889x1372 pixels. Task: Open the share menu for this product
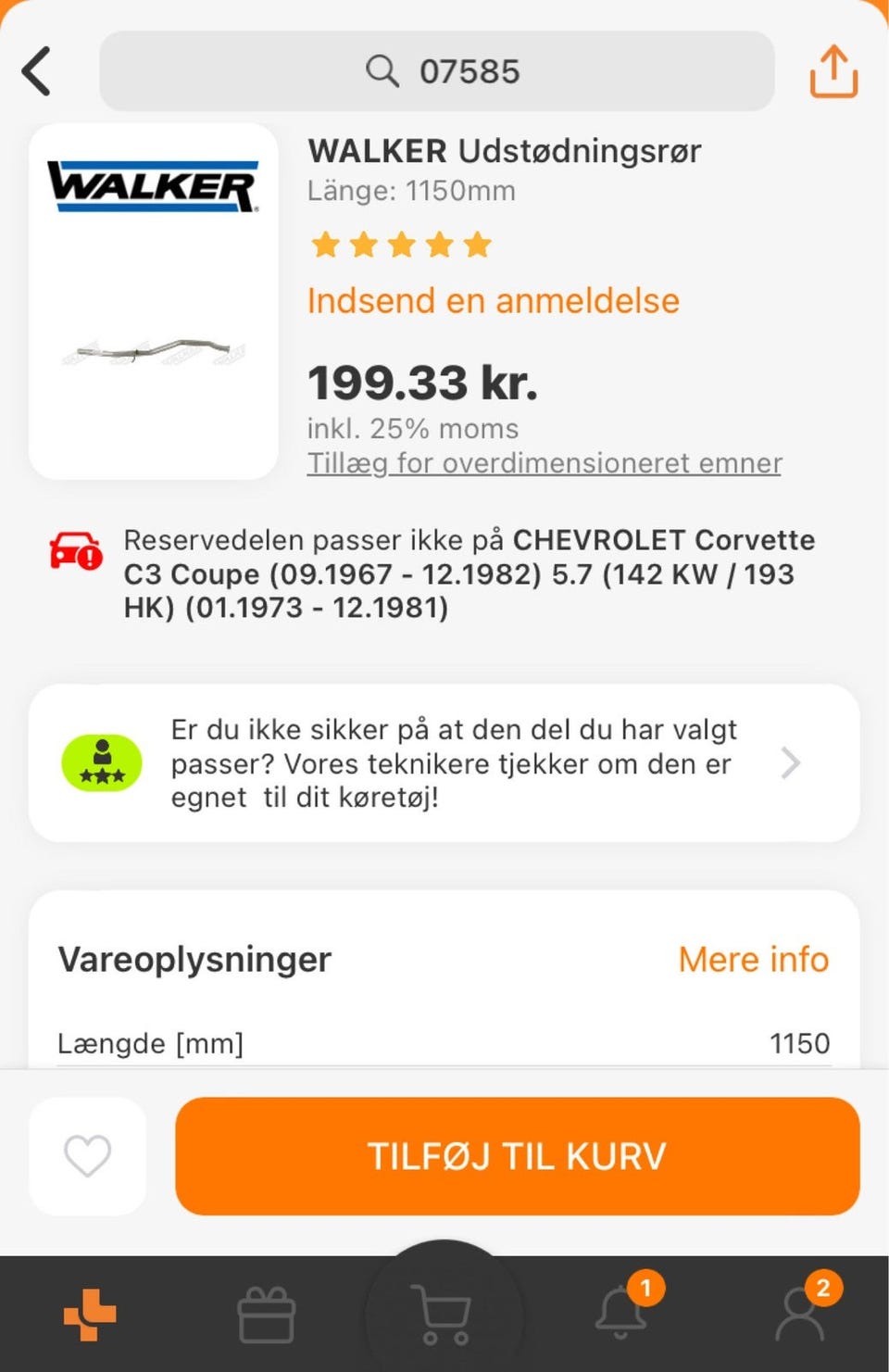coord(832,71)
